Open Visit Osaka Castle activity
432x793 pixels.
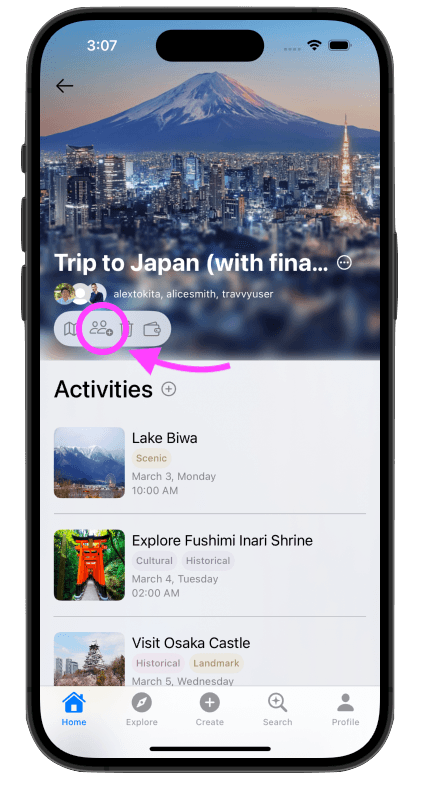coord(209,659)
